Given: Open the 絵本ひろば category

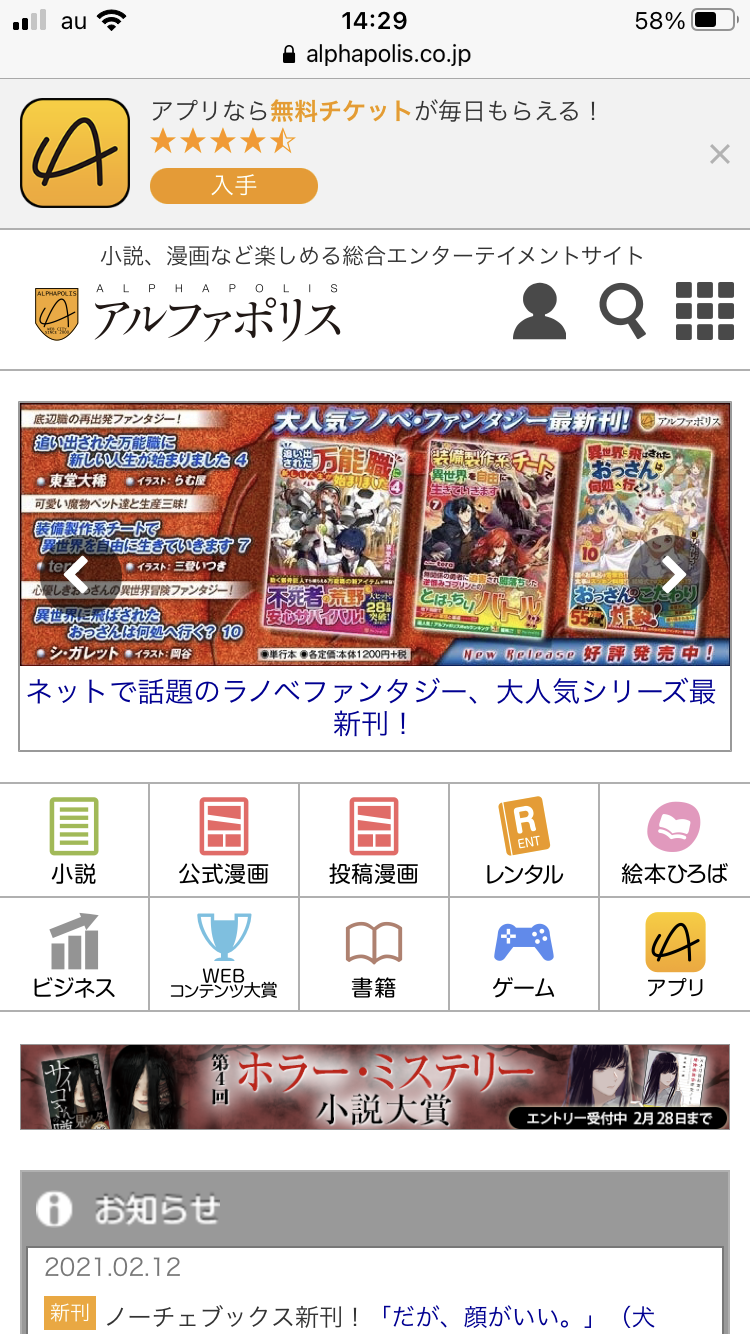Looking at the screenshot, I should click(x=674, y=841).
